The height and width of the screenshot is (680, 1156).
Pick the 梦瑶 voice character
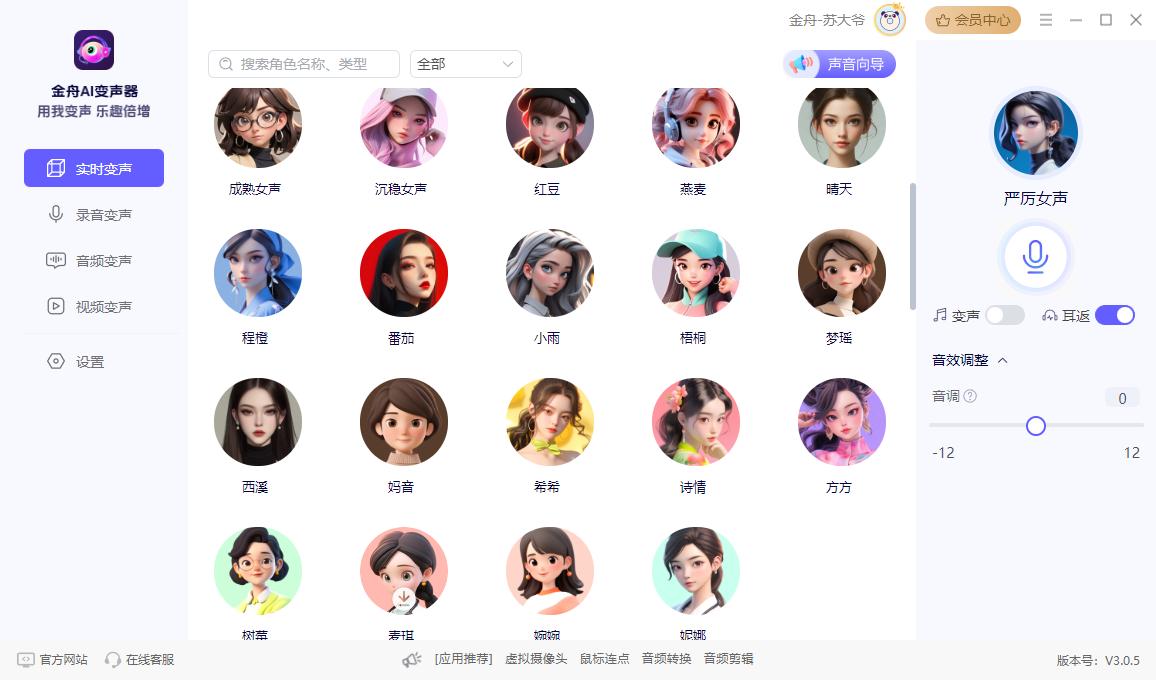(x=841, y=274)
